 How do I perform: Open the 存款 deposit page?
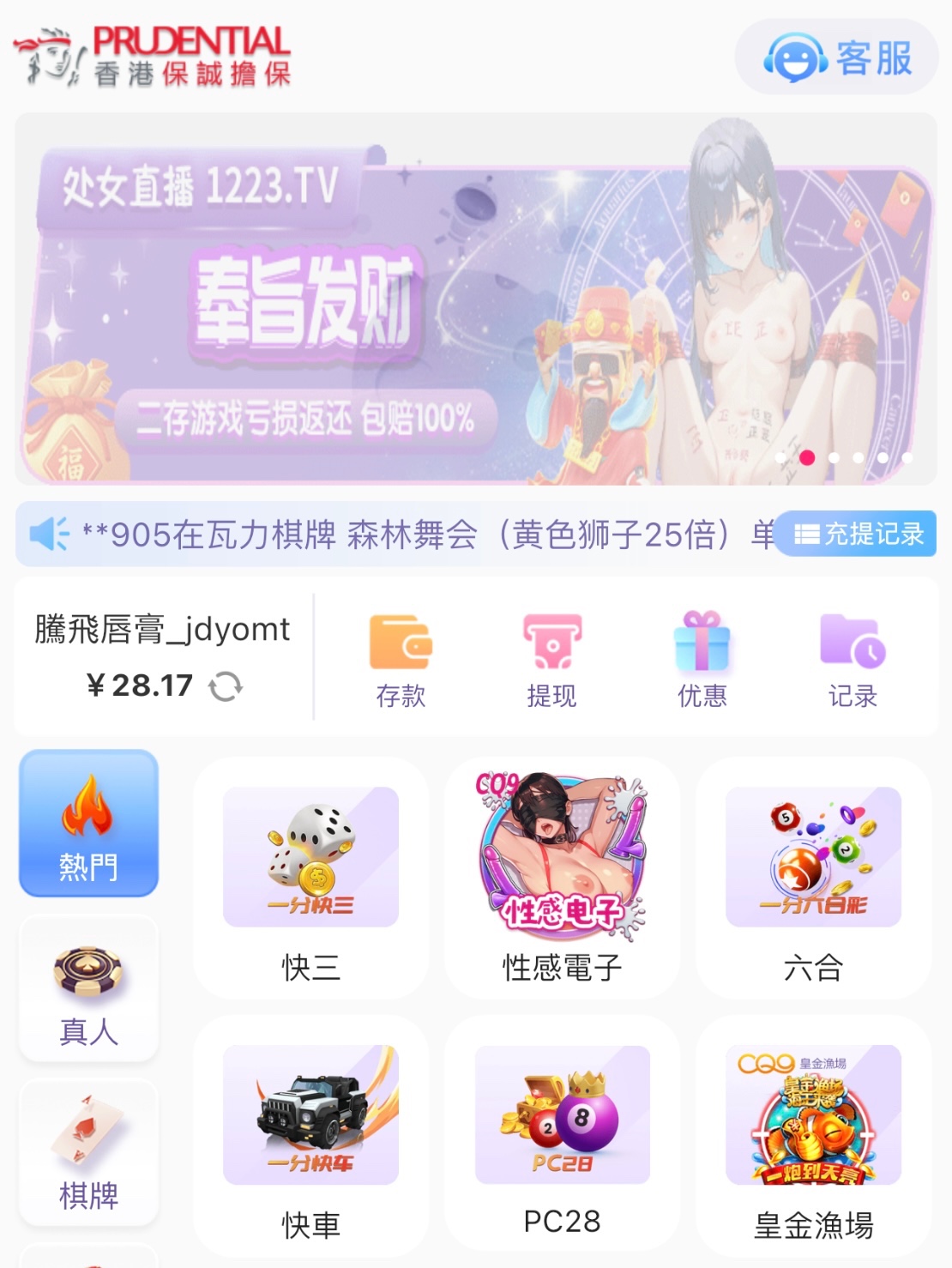tap(401, 660)
